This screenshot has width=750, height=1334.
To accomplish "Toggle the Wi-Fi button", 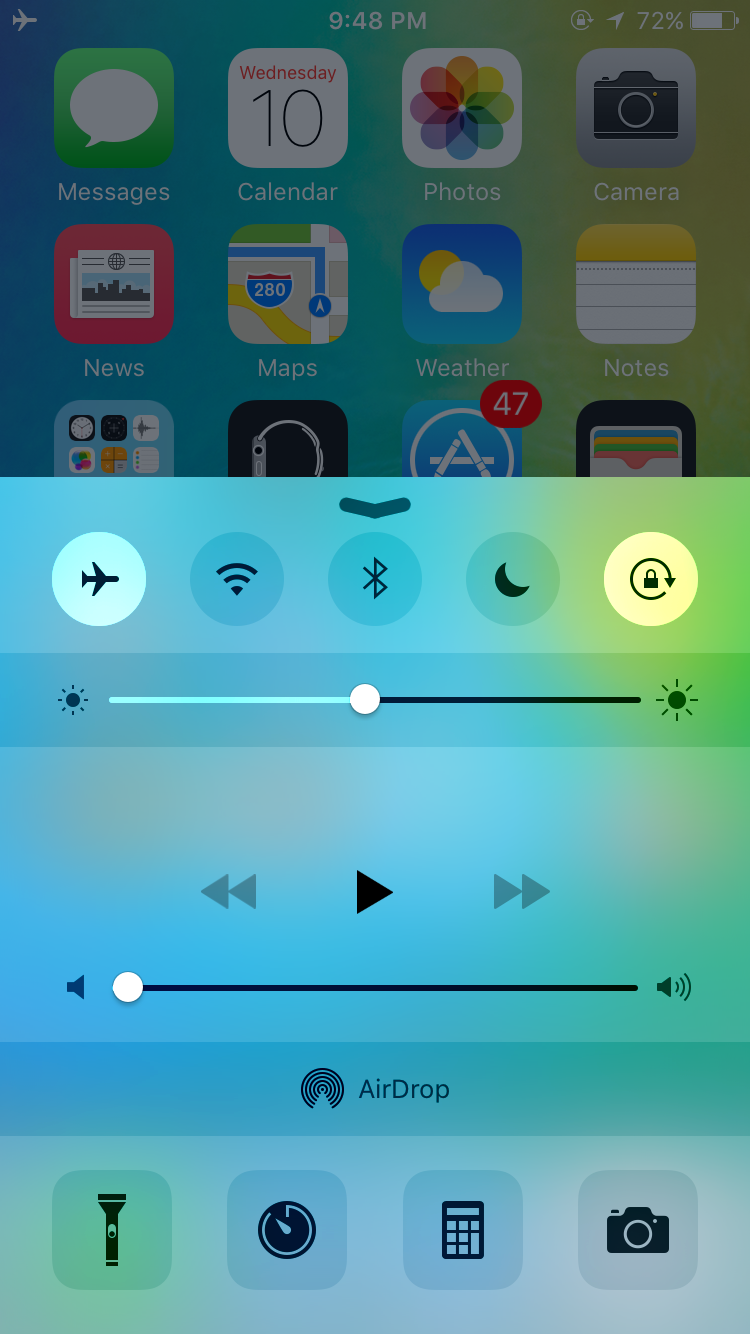I will 237,579.
